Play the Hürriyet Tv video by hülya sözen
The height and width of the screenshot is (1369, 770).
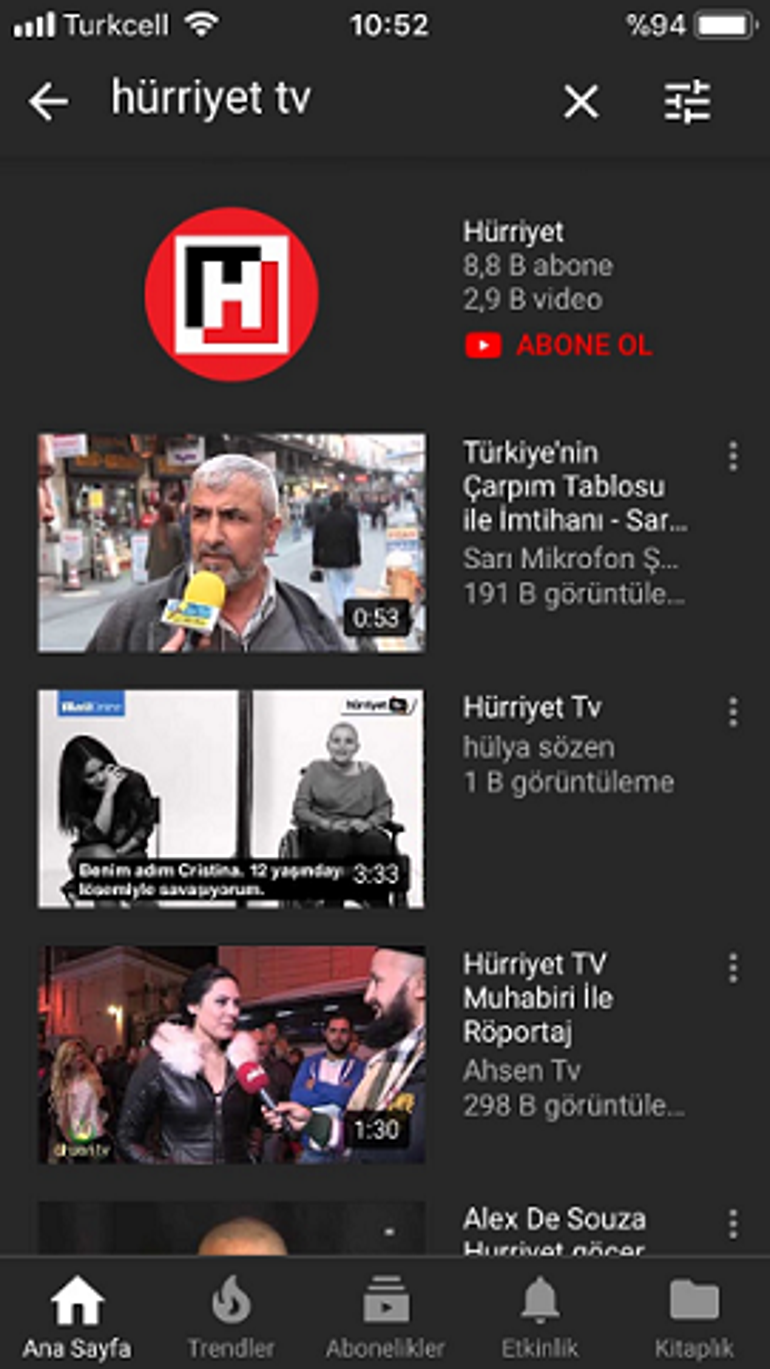[x=232, y=798]
